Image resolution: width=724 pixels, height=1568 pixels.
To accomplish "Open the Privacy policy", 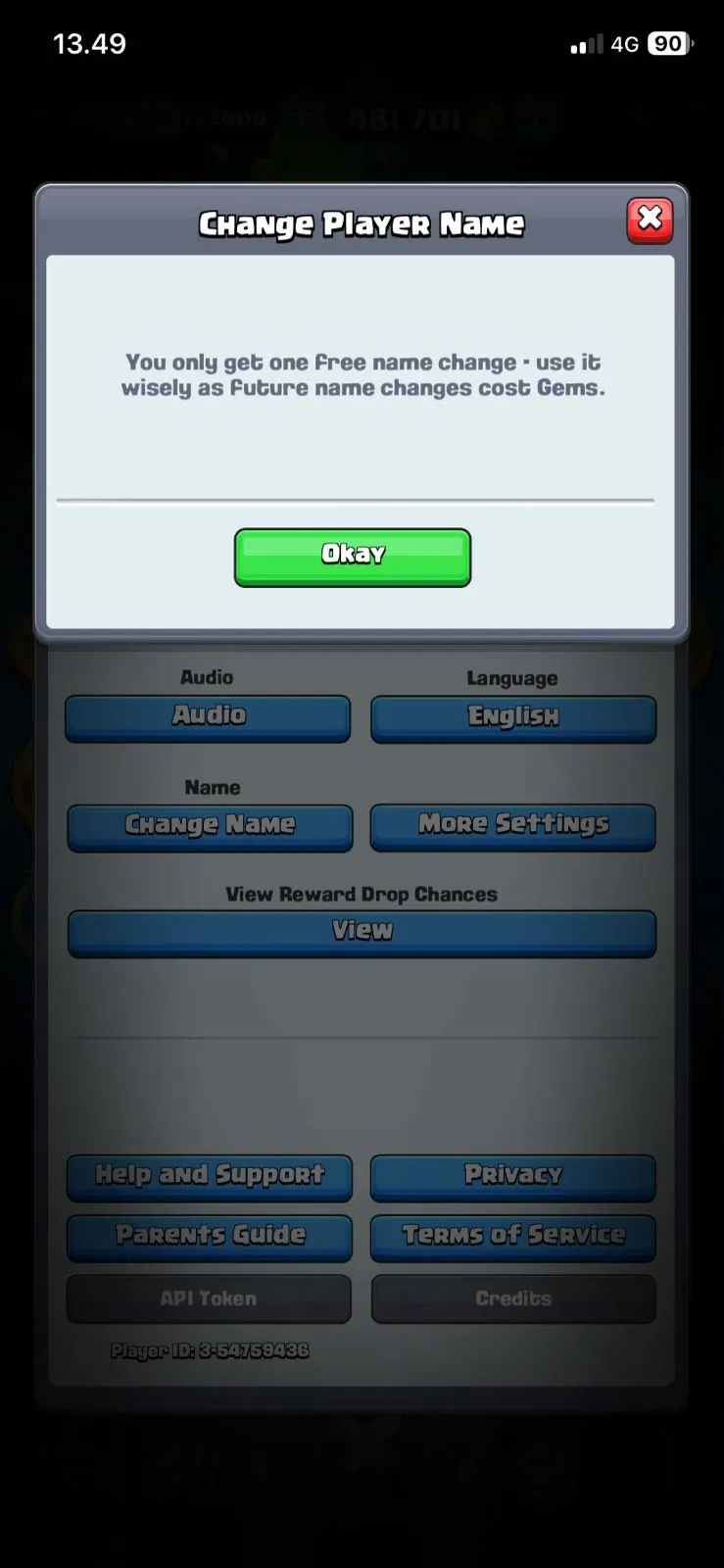I will pos(513,1176).
